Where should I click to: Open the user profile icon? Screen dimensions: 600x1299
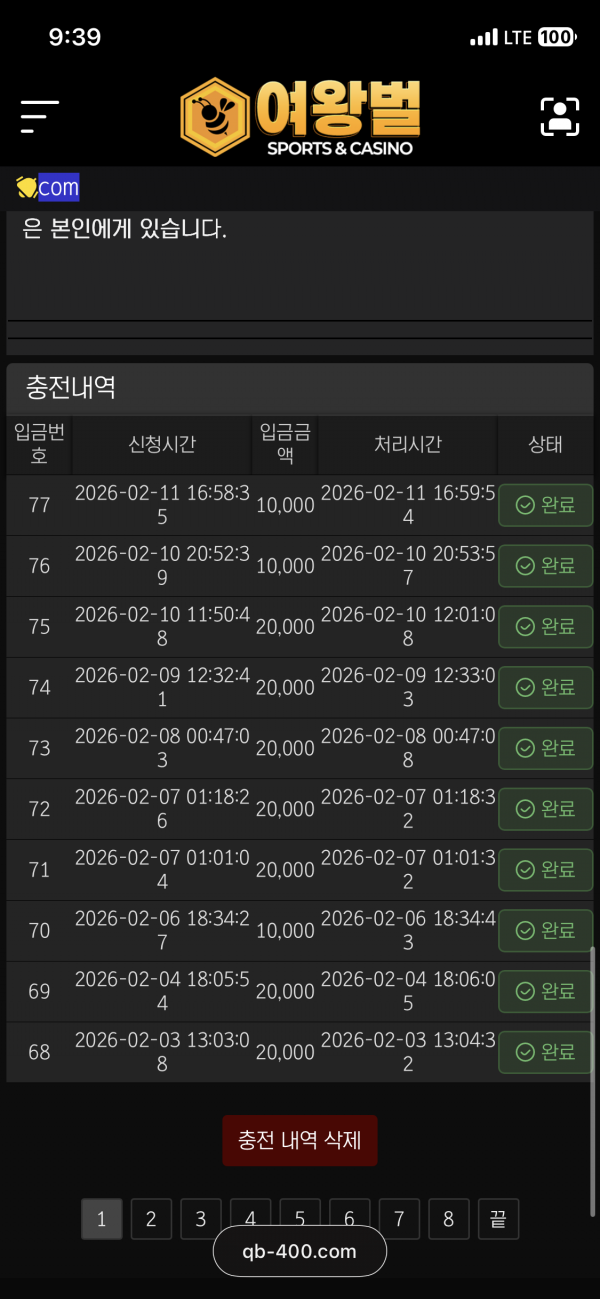(560, 117)
